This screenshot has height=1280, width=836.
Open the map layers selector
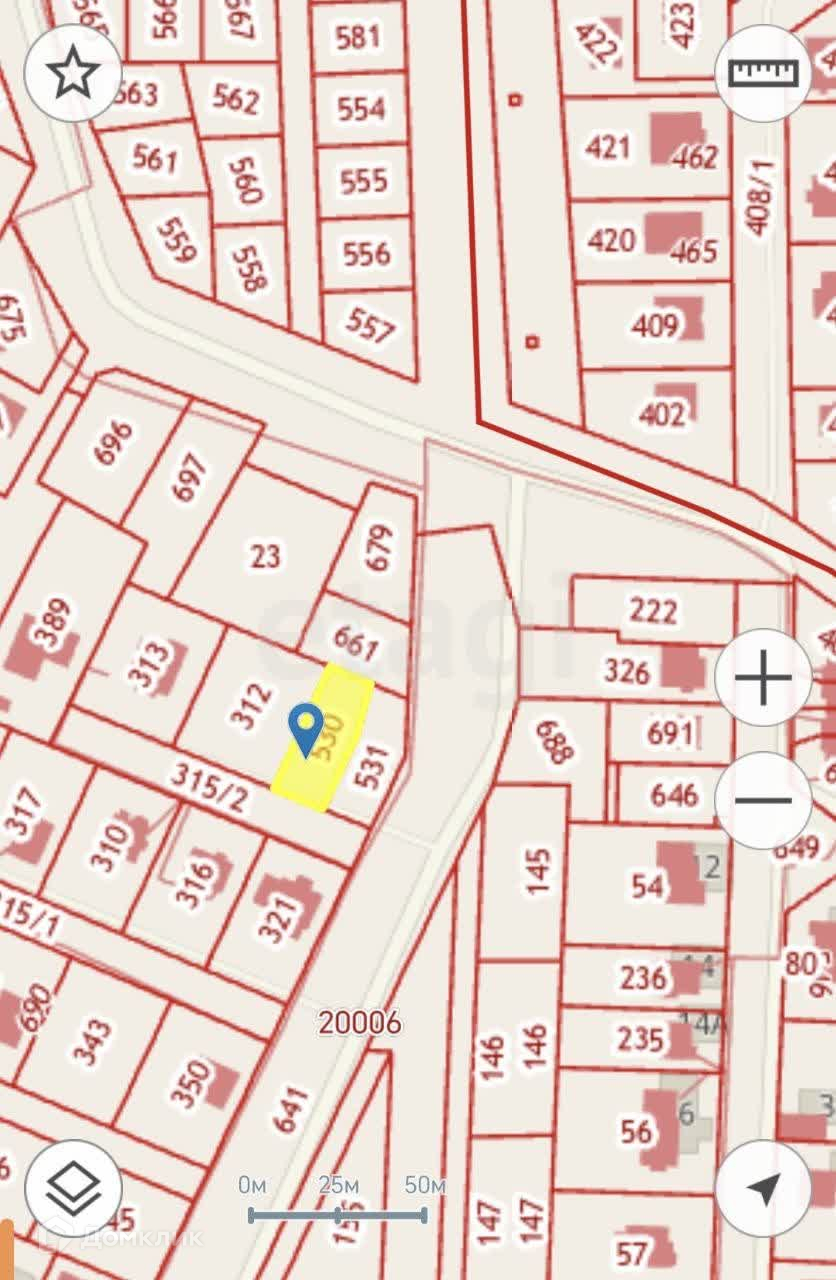(x=73, y=1189)
